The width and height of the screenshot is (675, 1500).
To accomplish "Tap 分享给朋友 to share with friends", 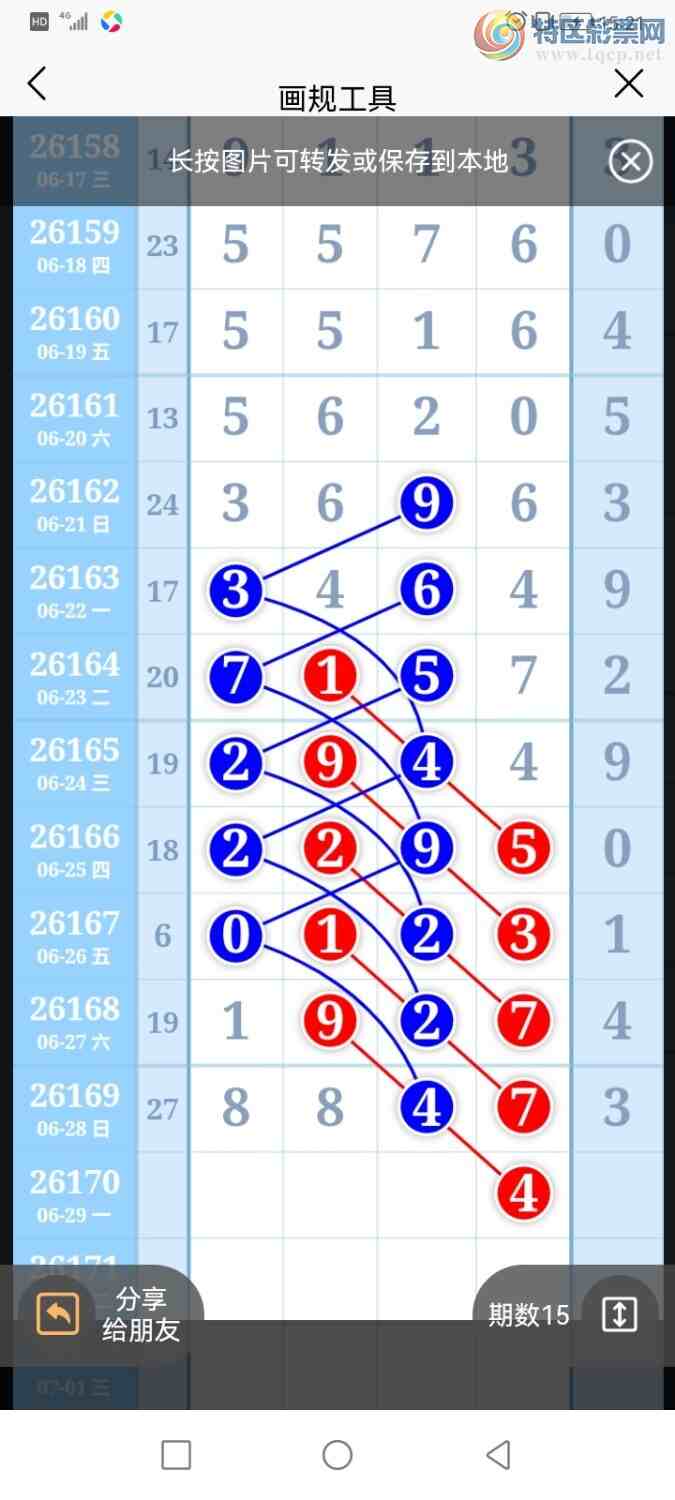I will 109,1314.
